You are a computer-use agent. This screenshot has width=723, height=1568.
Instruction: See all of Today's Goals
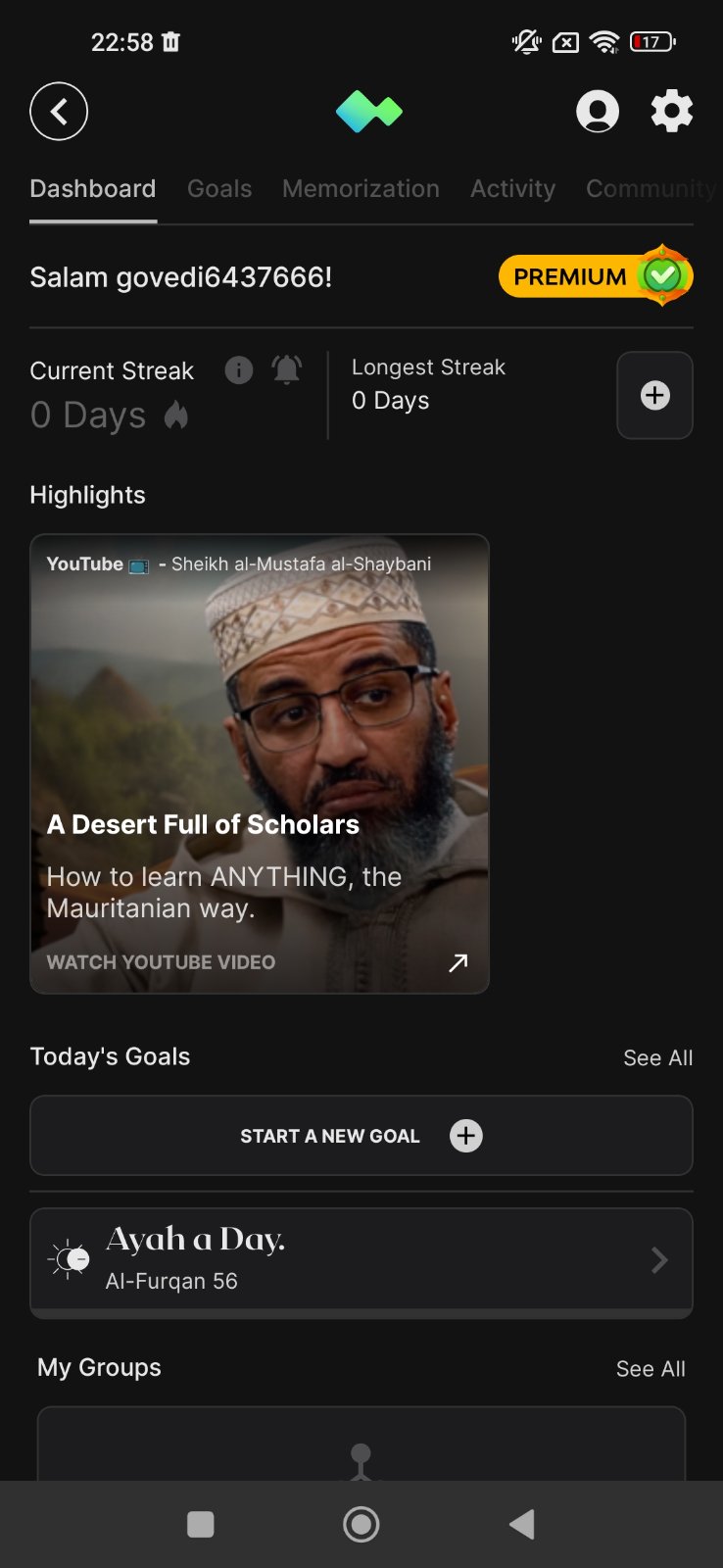[657, 1058]
